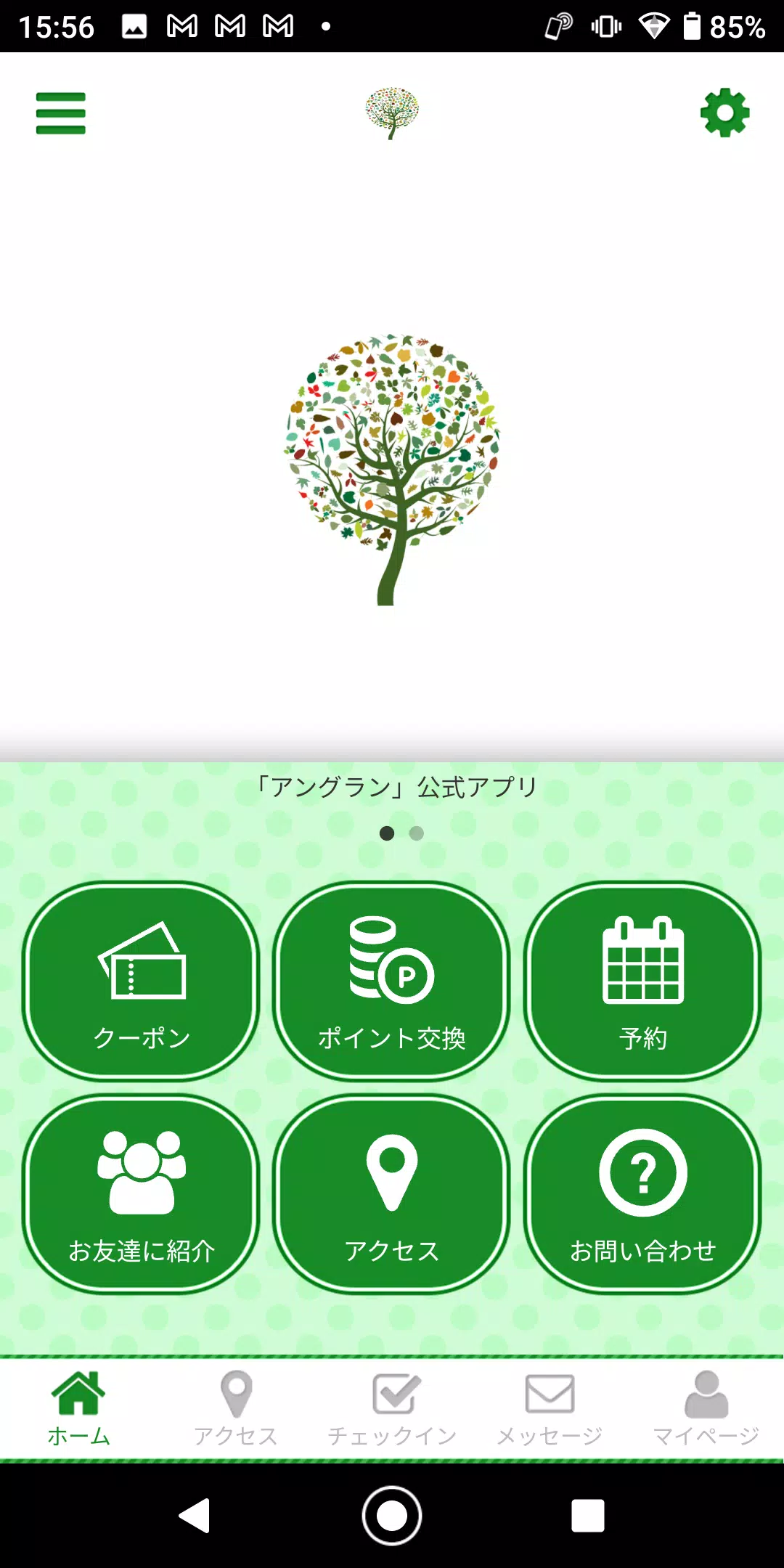Screen dimensions: 784x1568
Task: Select the second carousel page dot
Action: (x=415, y=834)
